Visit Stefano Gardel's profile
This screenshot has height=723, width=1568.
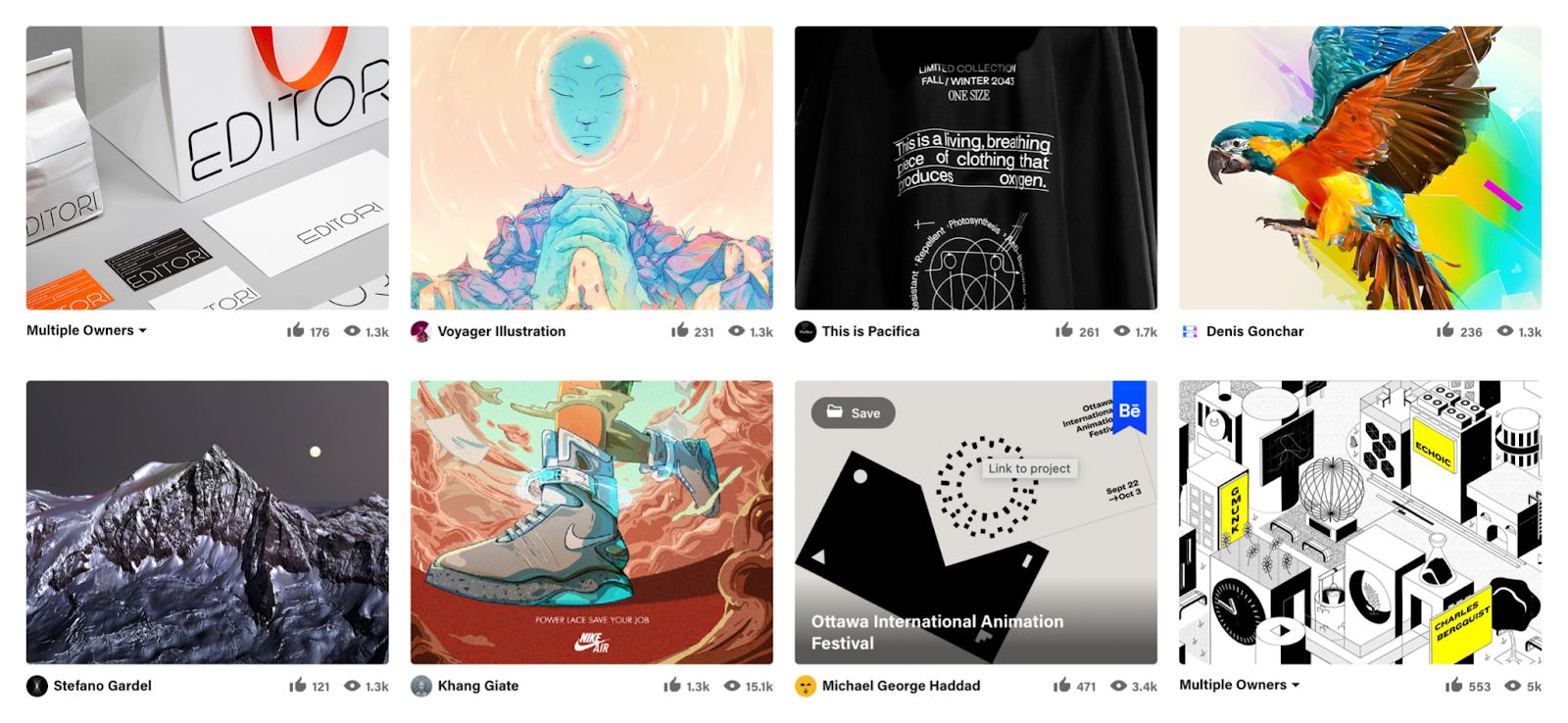[x=102, y=686]
